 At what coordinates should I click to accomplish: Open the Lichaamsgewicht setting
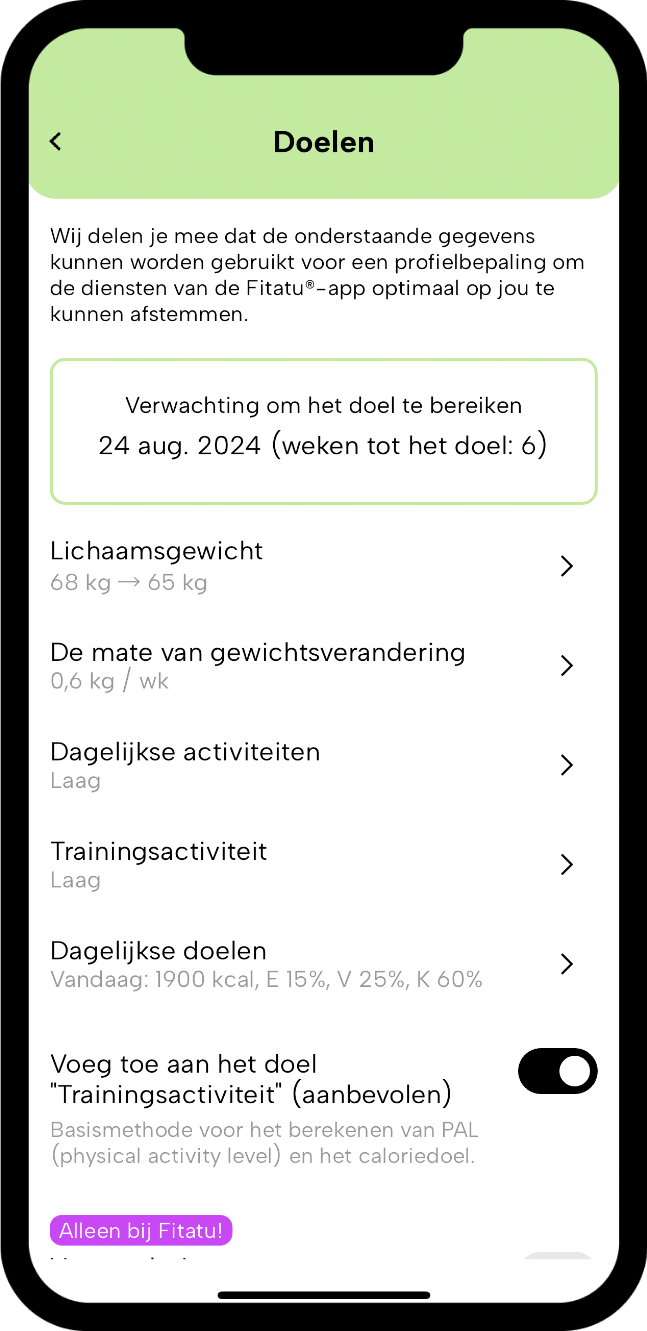click(x=323, y=566)
